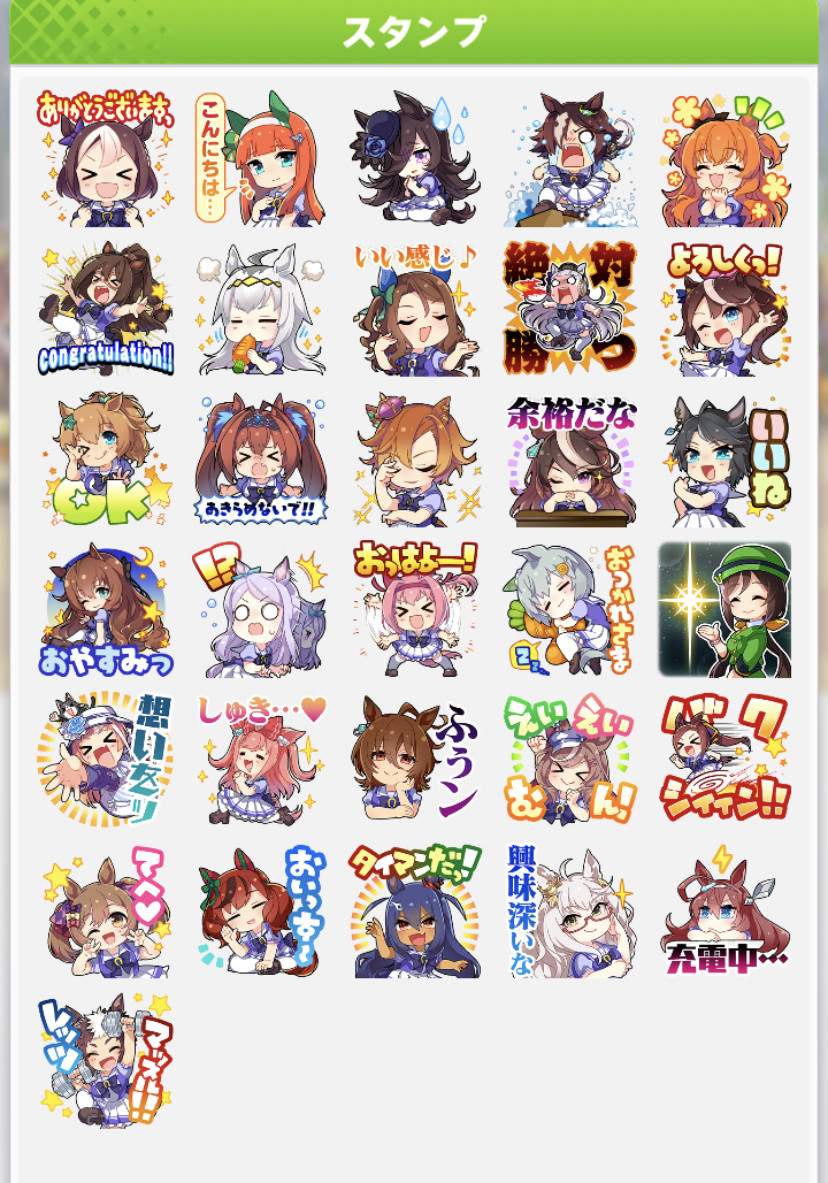Choose the あきらめないで!! stamp
The image size is (828, 1183).
(260, 459)
